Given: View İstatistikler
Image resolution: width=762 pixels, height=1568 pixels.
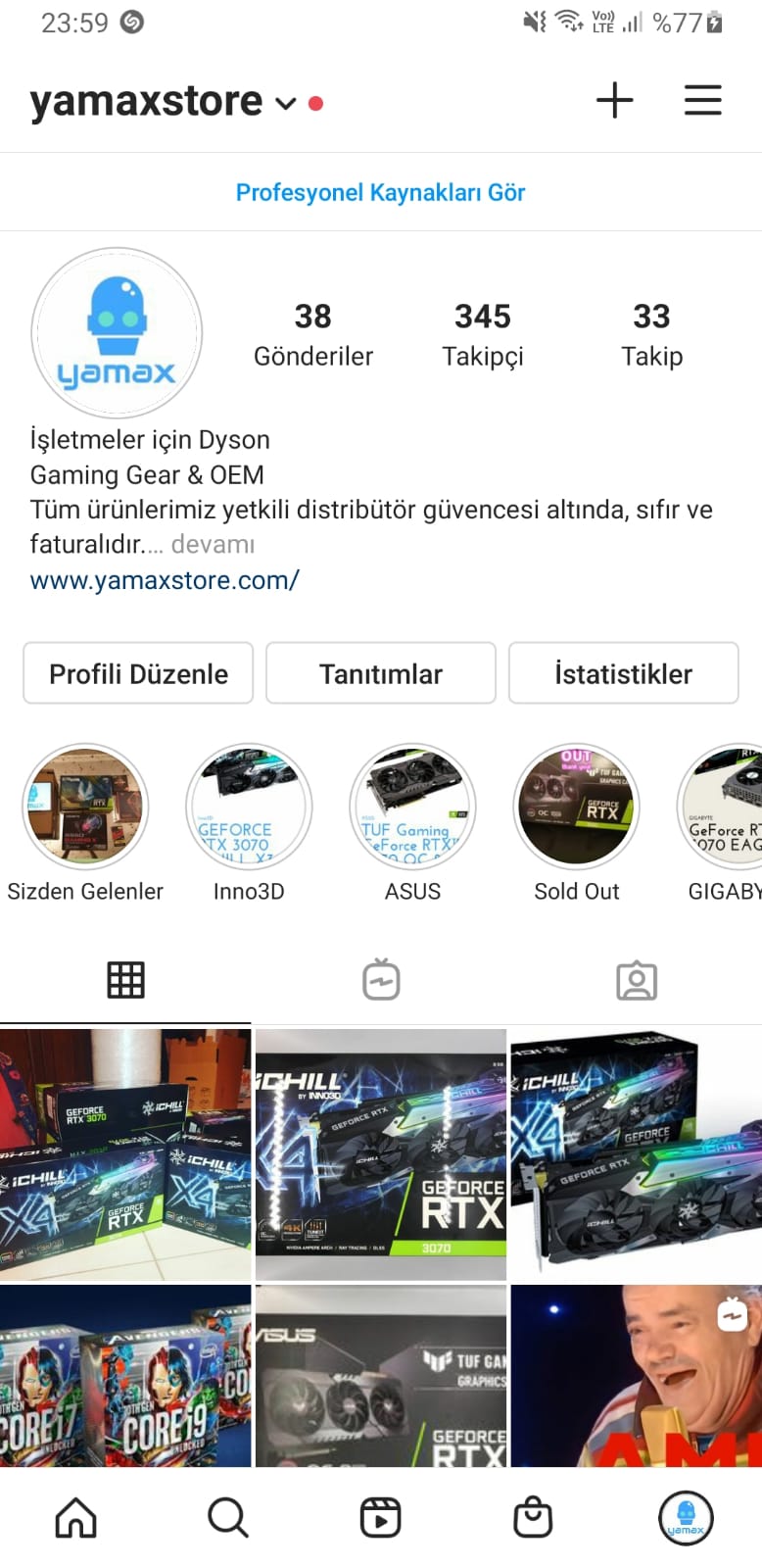Looking at the screenshot, I should 623,673.
